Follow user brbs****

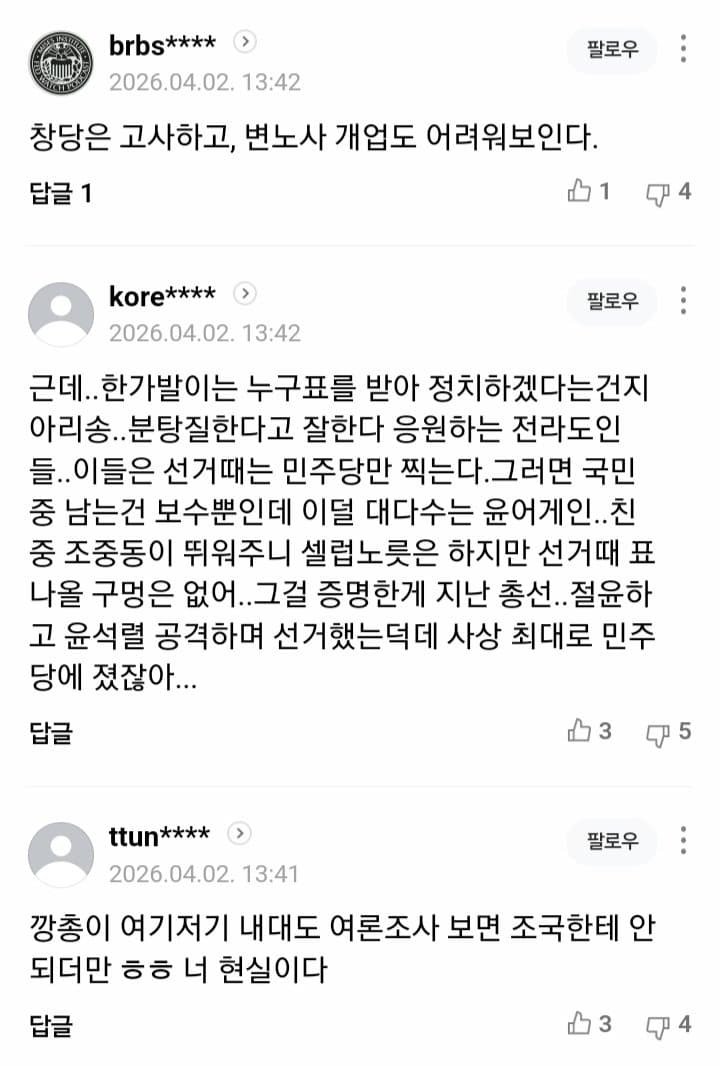point(612,49)
